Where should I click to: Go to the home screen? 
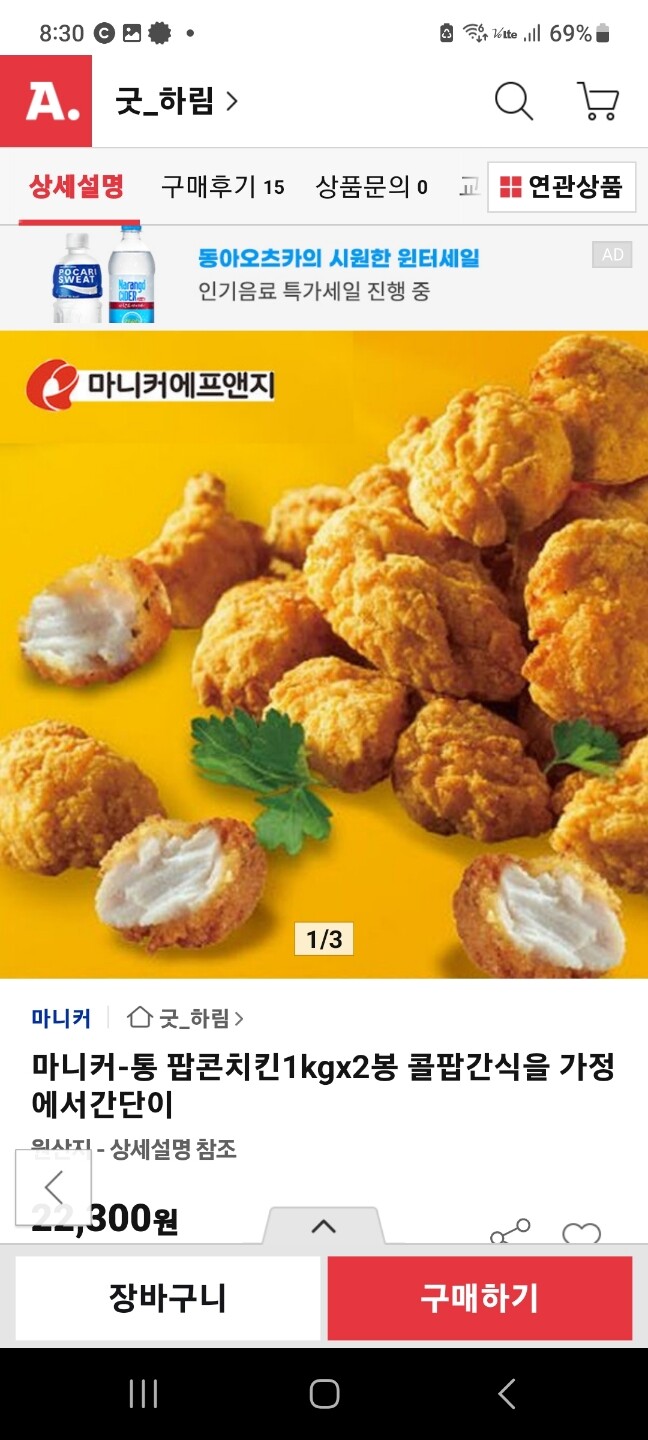324,1393
